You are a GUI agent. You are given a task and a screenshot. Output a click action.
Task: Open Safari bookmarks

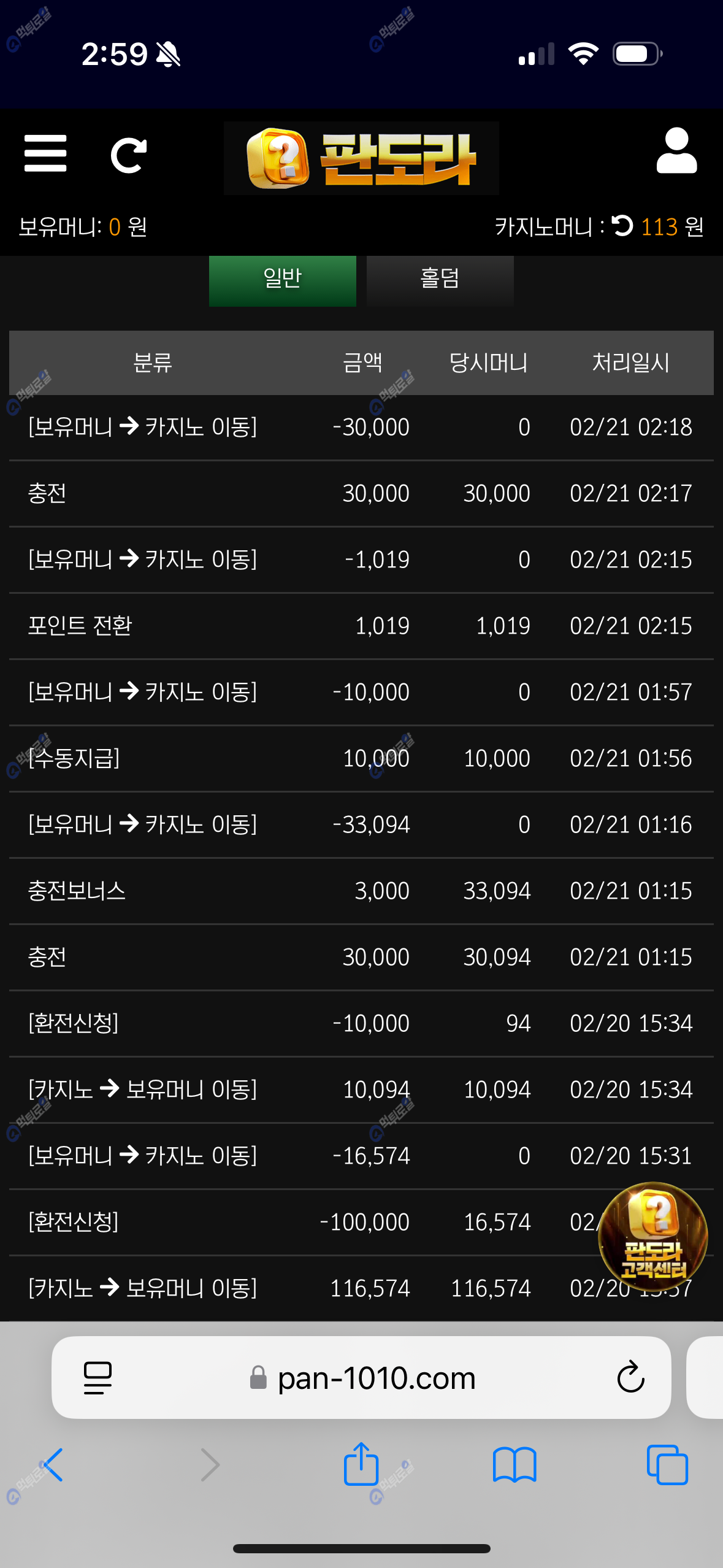(x=515, y=1465)
